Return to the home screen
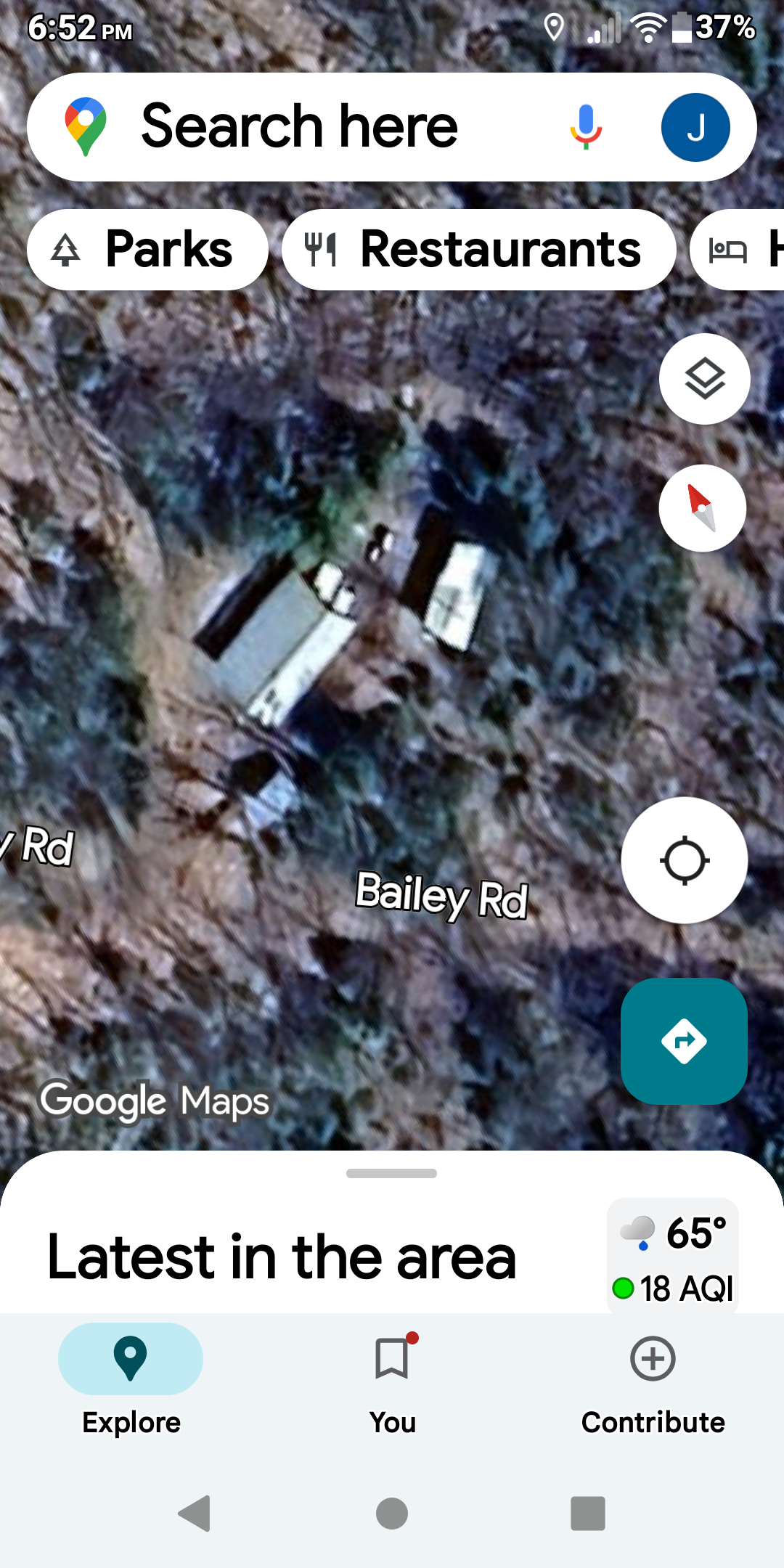Screen dimensions: 784x1568 point(392,1514)
